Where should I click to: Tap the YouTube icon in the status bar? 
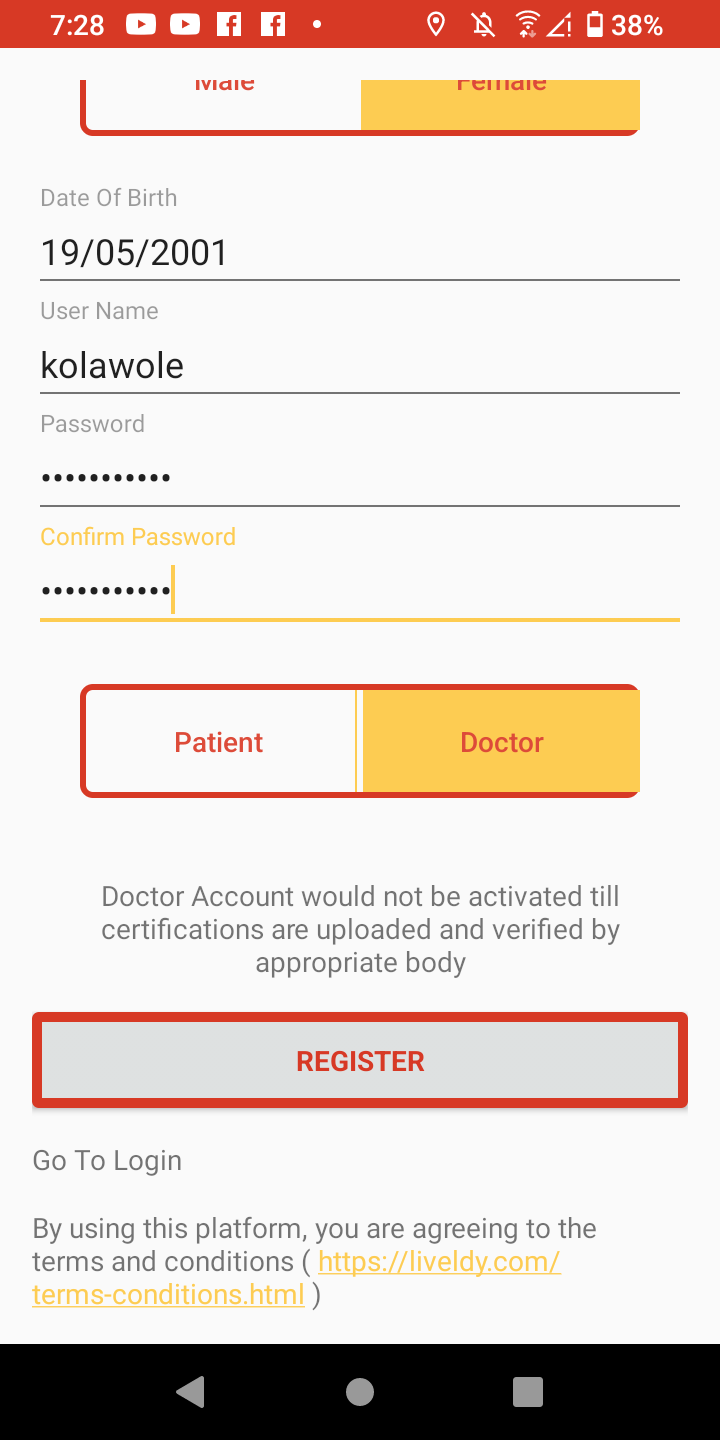[139, 23]
